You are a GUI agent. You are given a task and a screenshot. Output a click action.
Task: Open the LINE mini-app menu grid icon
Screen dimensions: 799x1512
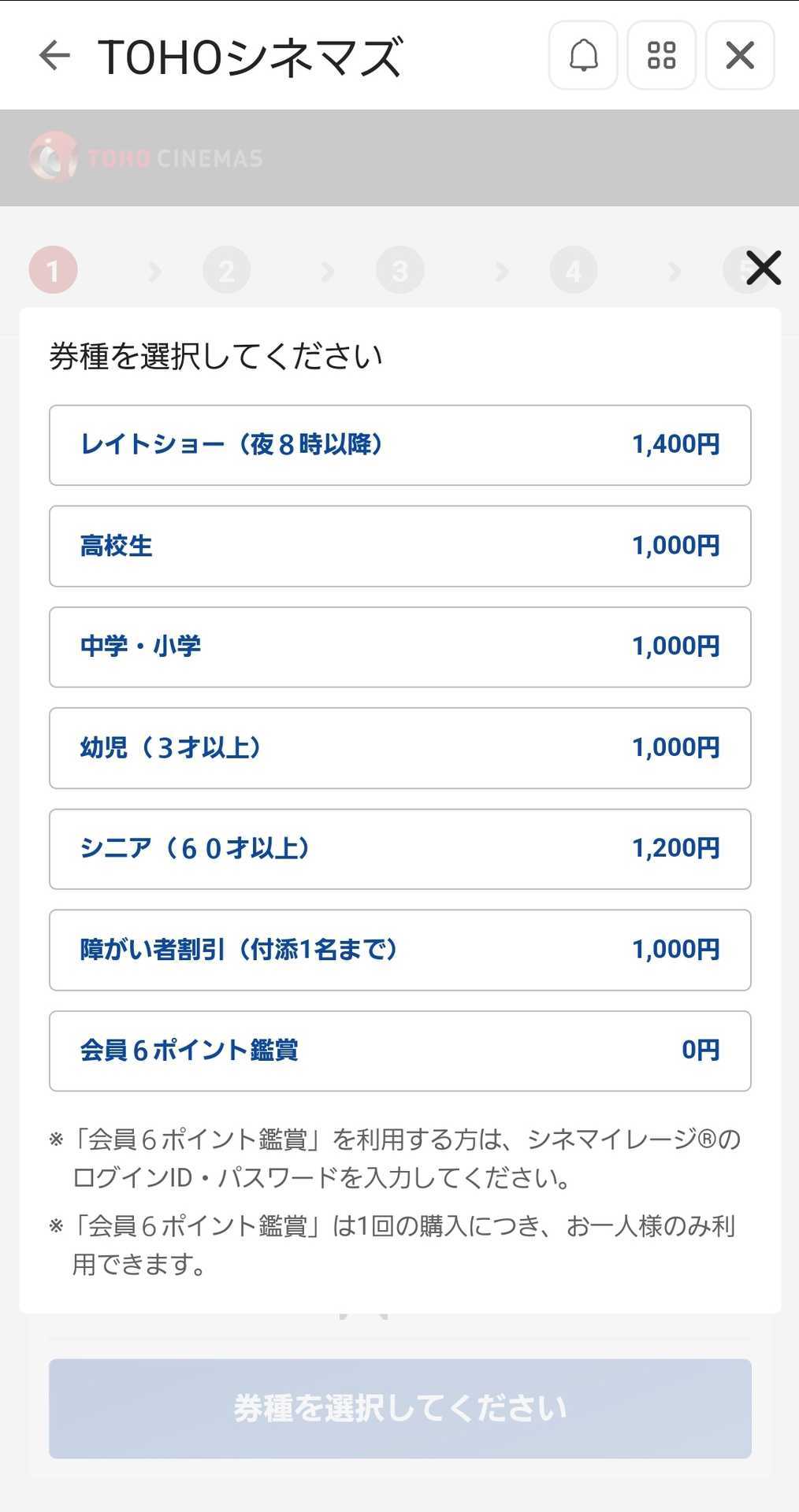point(661,56)
